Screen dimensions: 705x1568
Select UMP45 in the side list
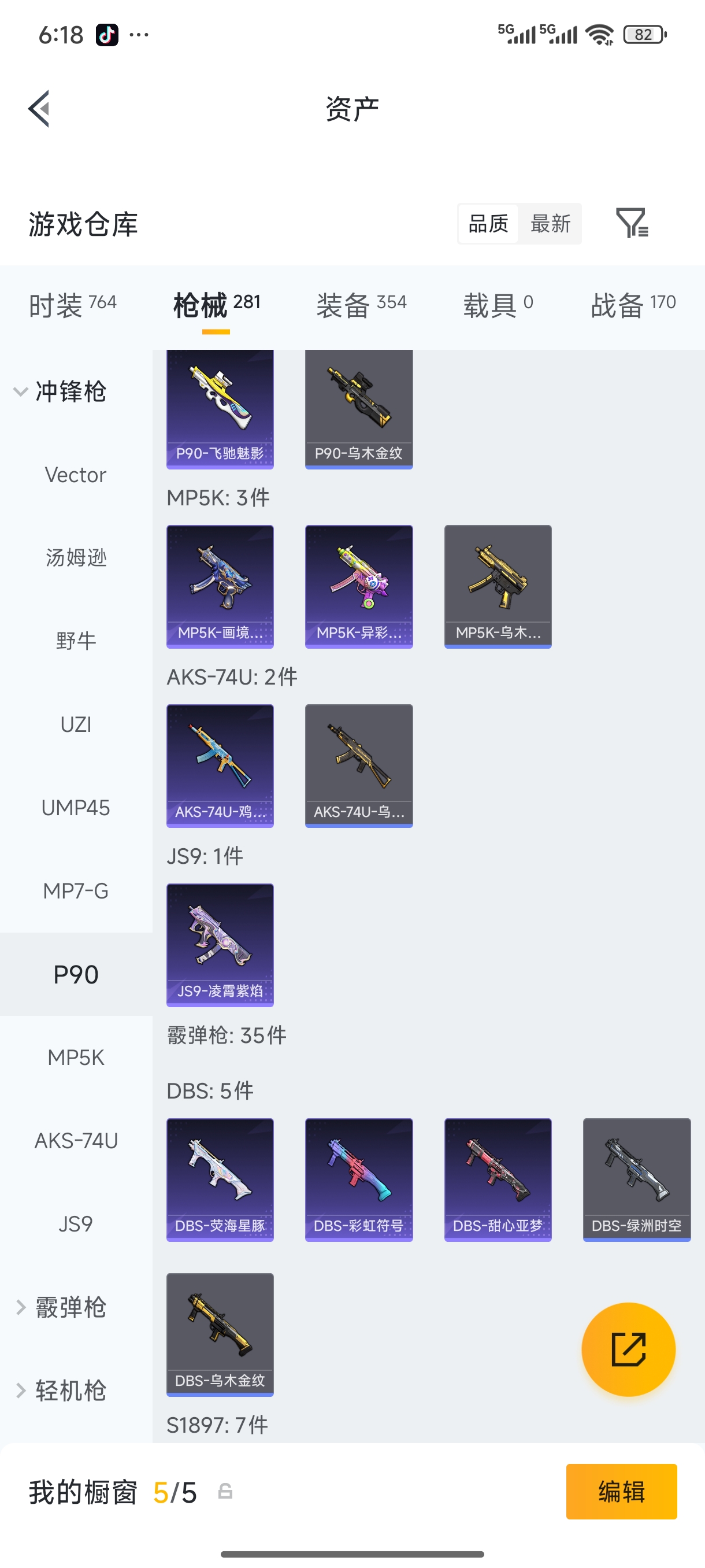(x=76, y=808)
